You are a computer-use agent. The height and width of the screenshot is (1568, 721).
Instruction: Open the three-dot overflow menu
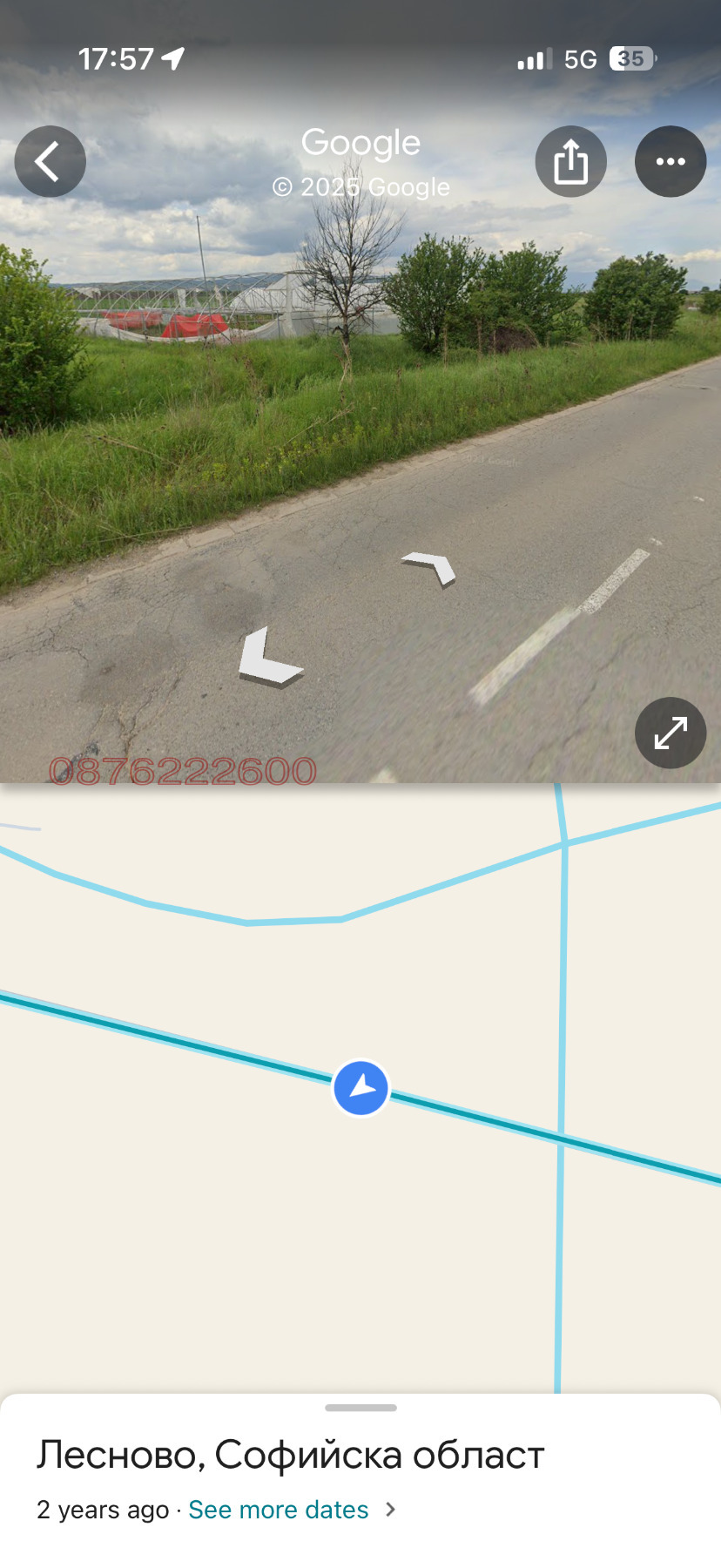click(670, 161)
